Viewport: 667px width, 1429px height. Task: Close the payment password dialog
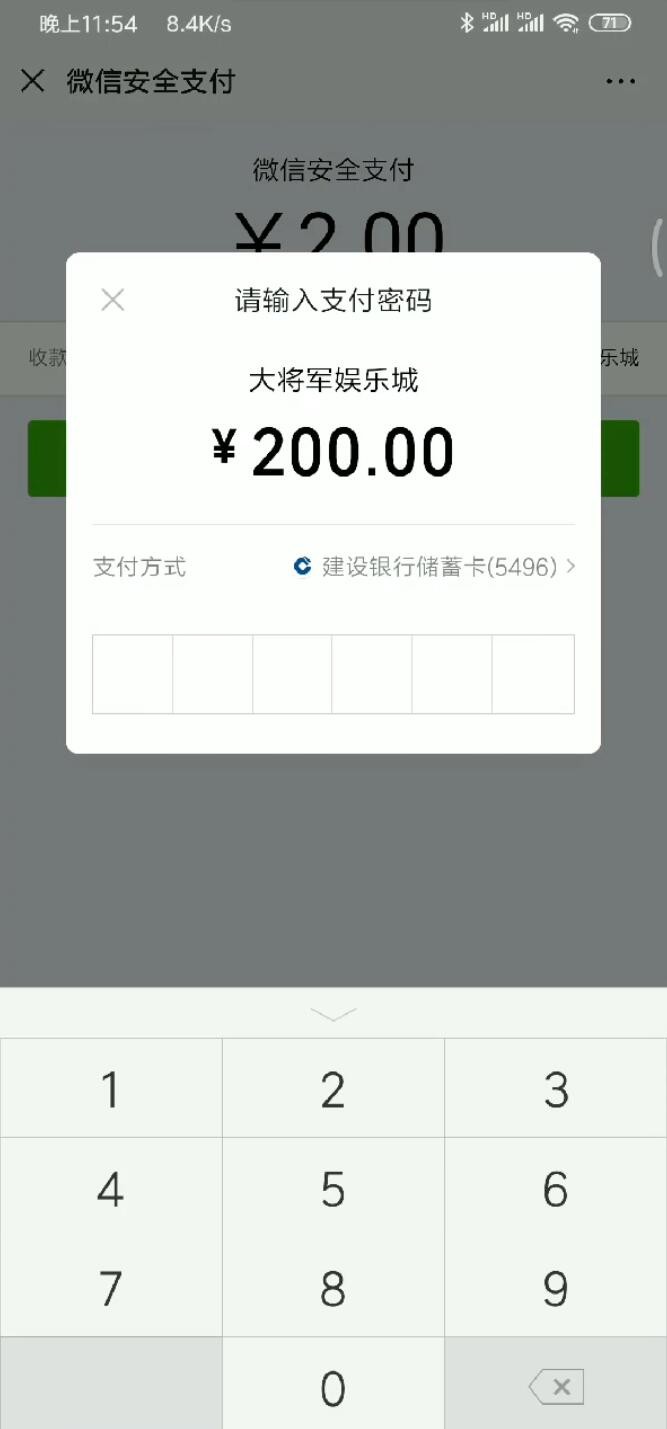point(113,300)
